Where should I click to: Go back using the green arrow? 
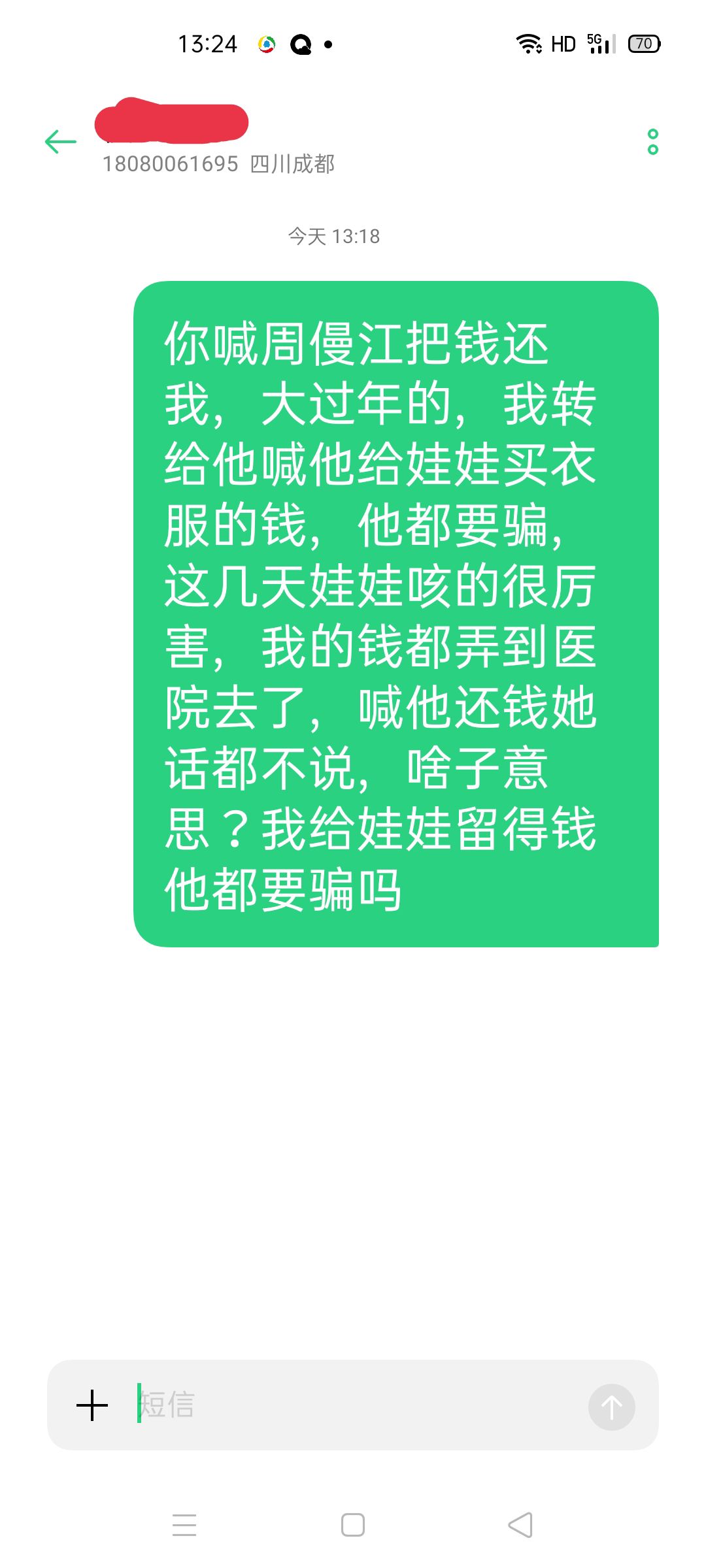61,142
